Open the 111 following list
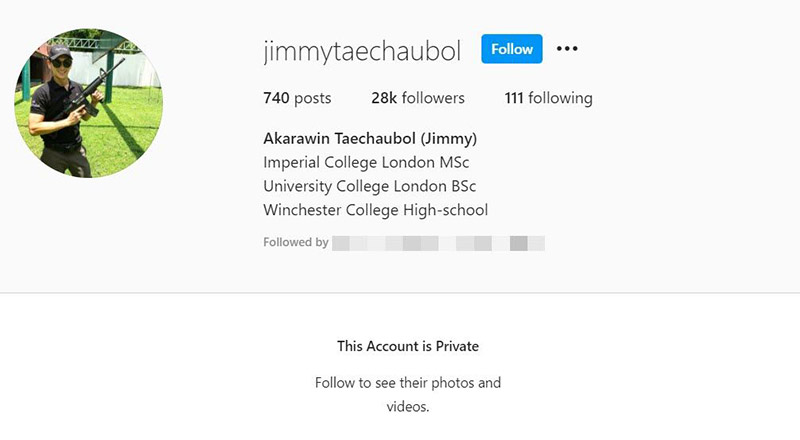The width and height of the screenshot is (800, 440). click(548, 98)
